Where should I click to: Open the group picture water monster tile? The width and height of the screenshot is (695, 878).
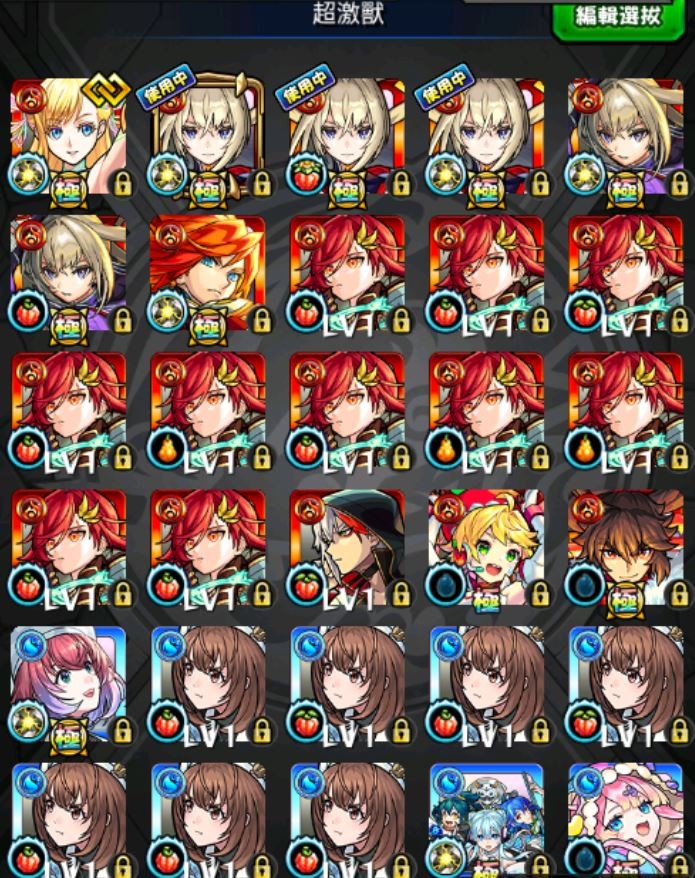pos(486,820)
